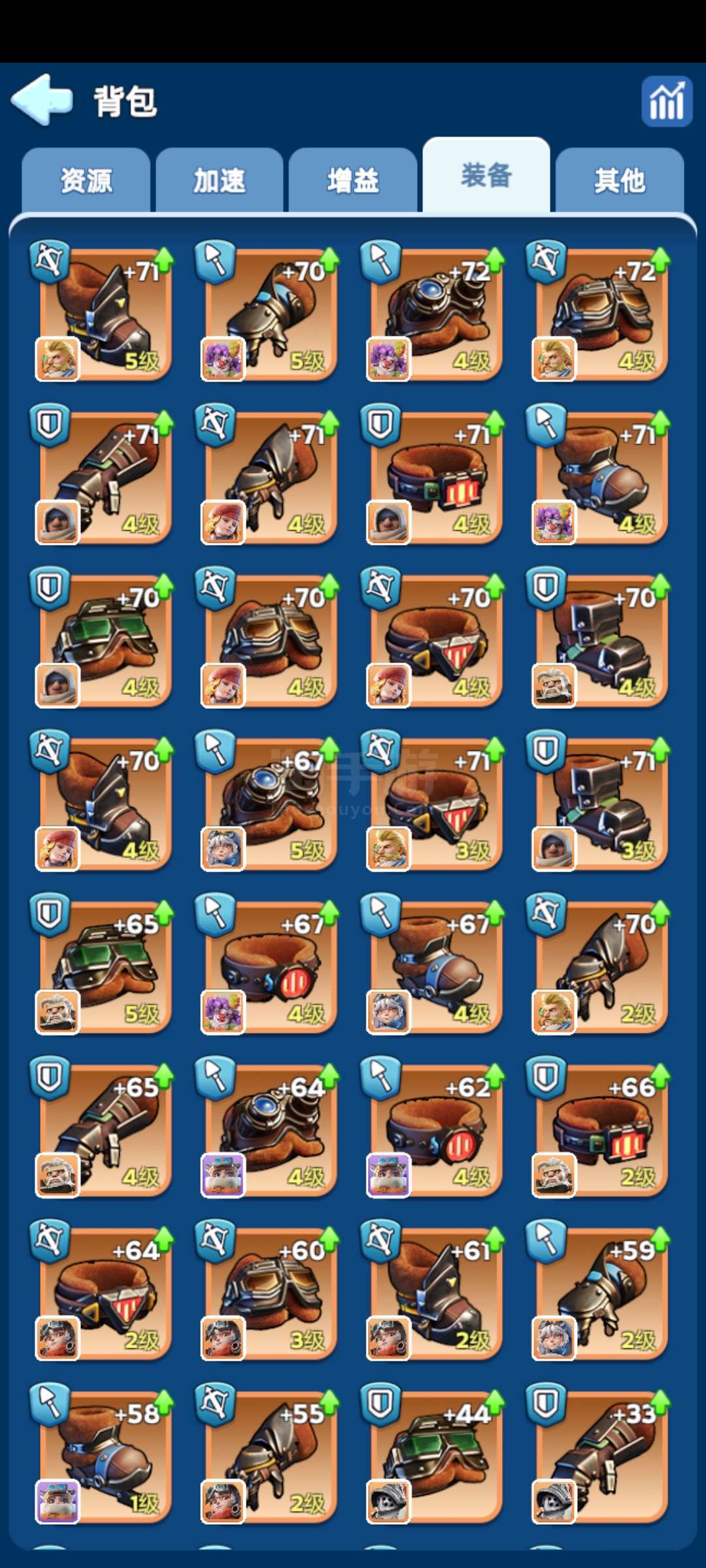Switch to the 增益 tab
This screenshot has width=706, height=1568.
pos(353,180)
